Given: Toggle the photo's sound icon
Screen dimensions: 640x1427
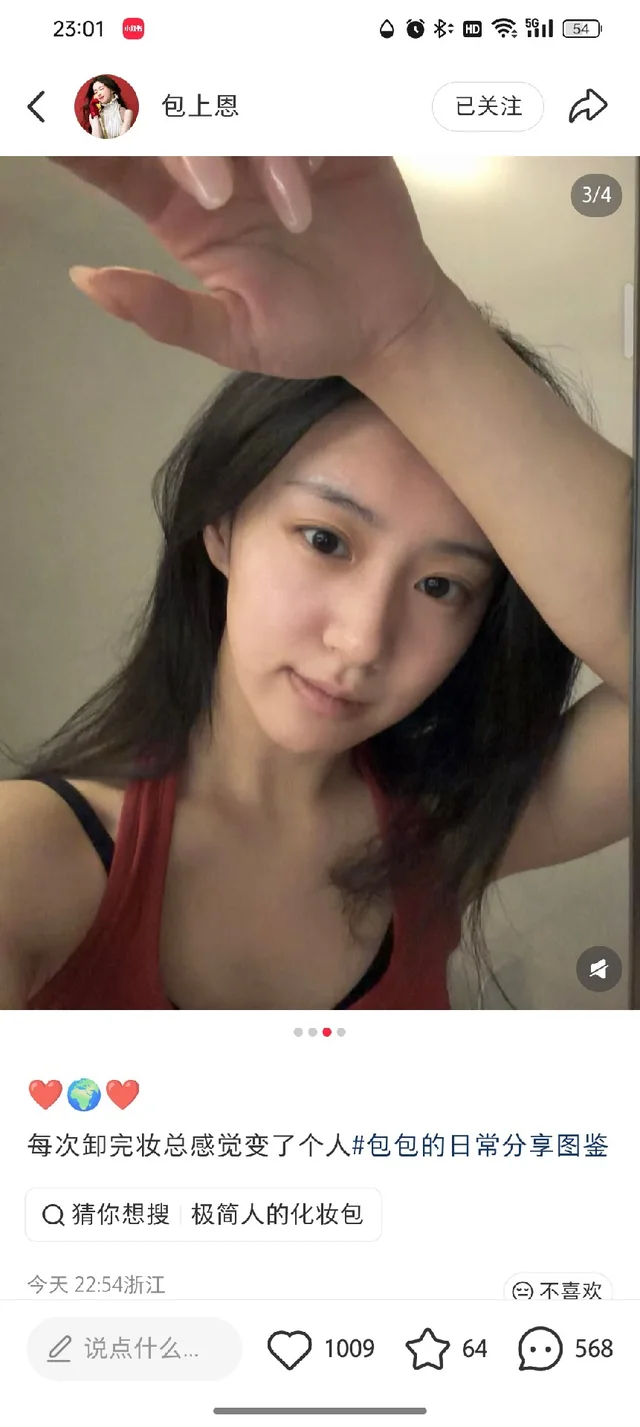Looking at the screenshot, I should (598, 968).
